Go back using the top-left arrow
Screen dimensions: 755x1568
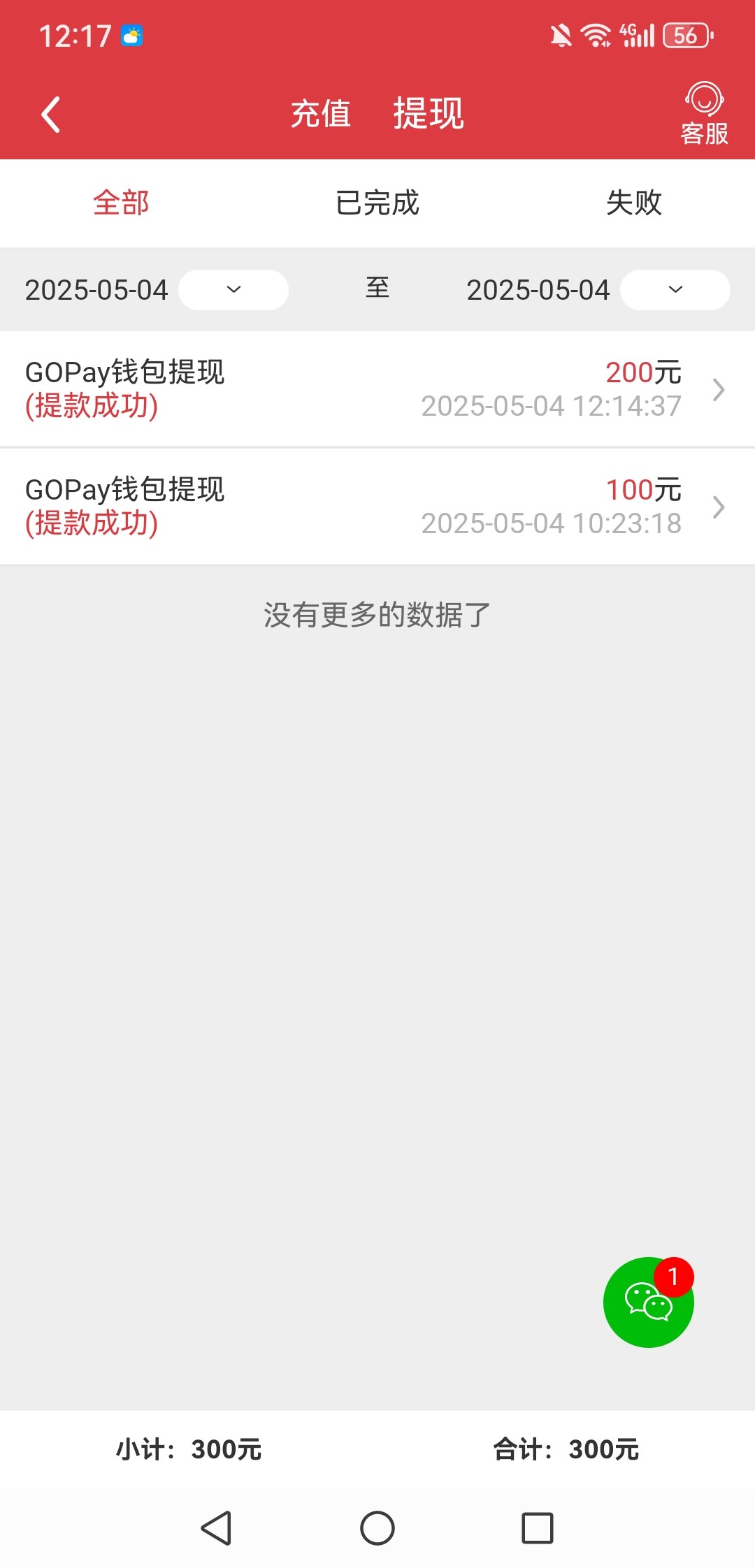click(51, 115)
